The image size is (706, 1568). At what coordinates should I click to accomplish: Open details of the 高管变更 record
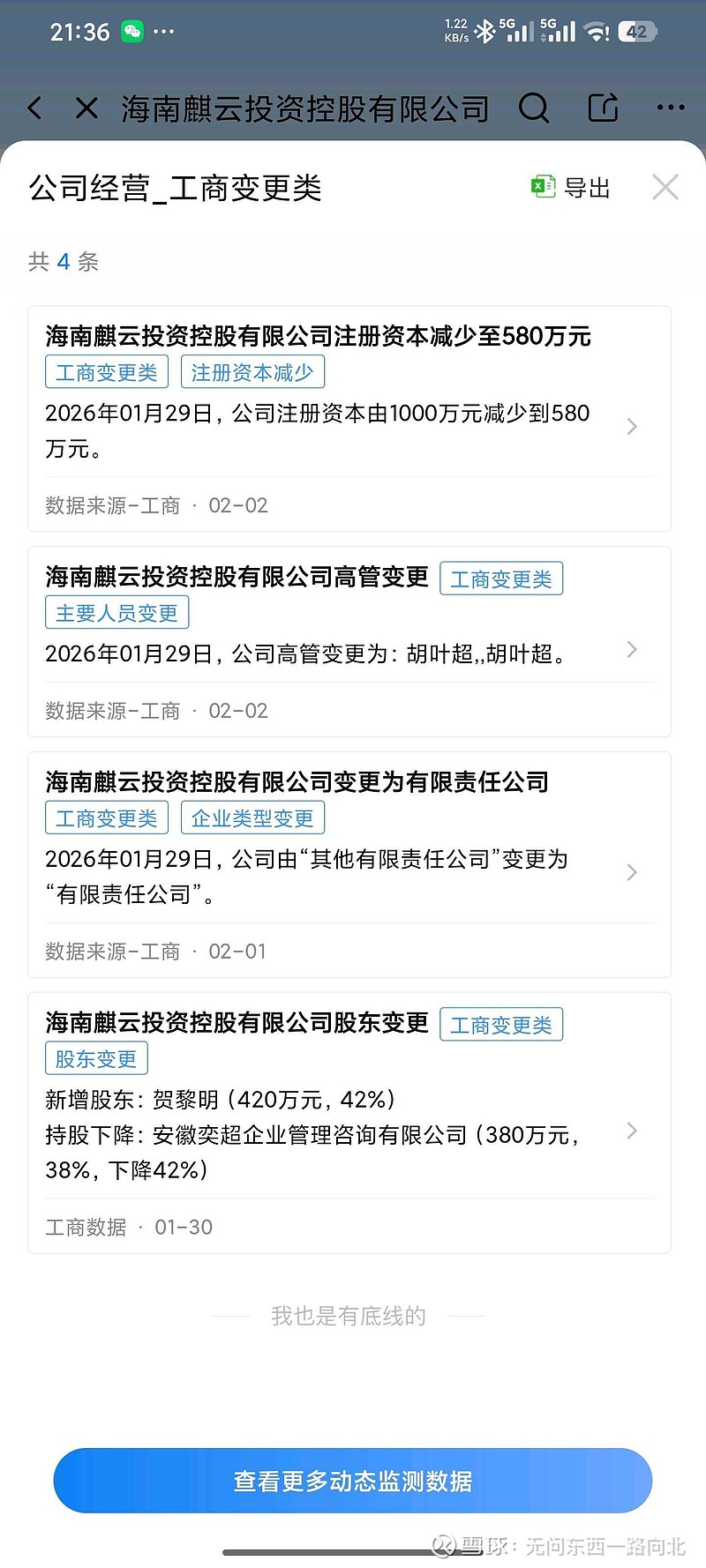point(632,649)
